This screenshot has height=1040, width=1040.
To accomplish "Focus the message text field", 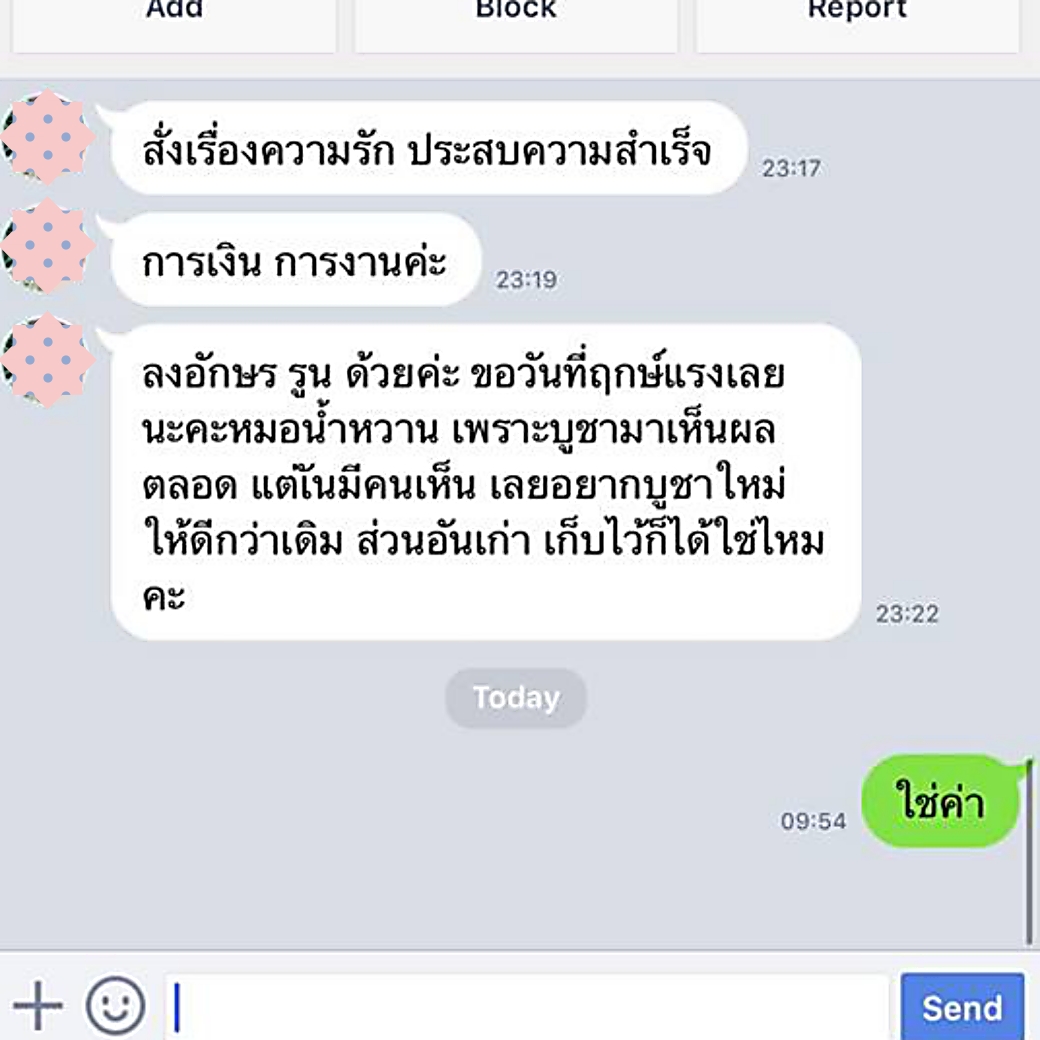I will point(530,1007).
